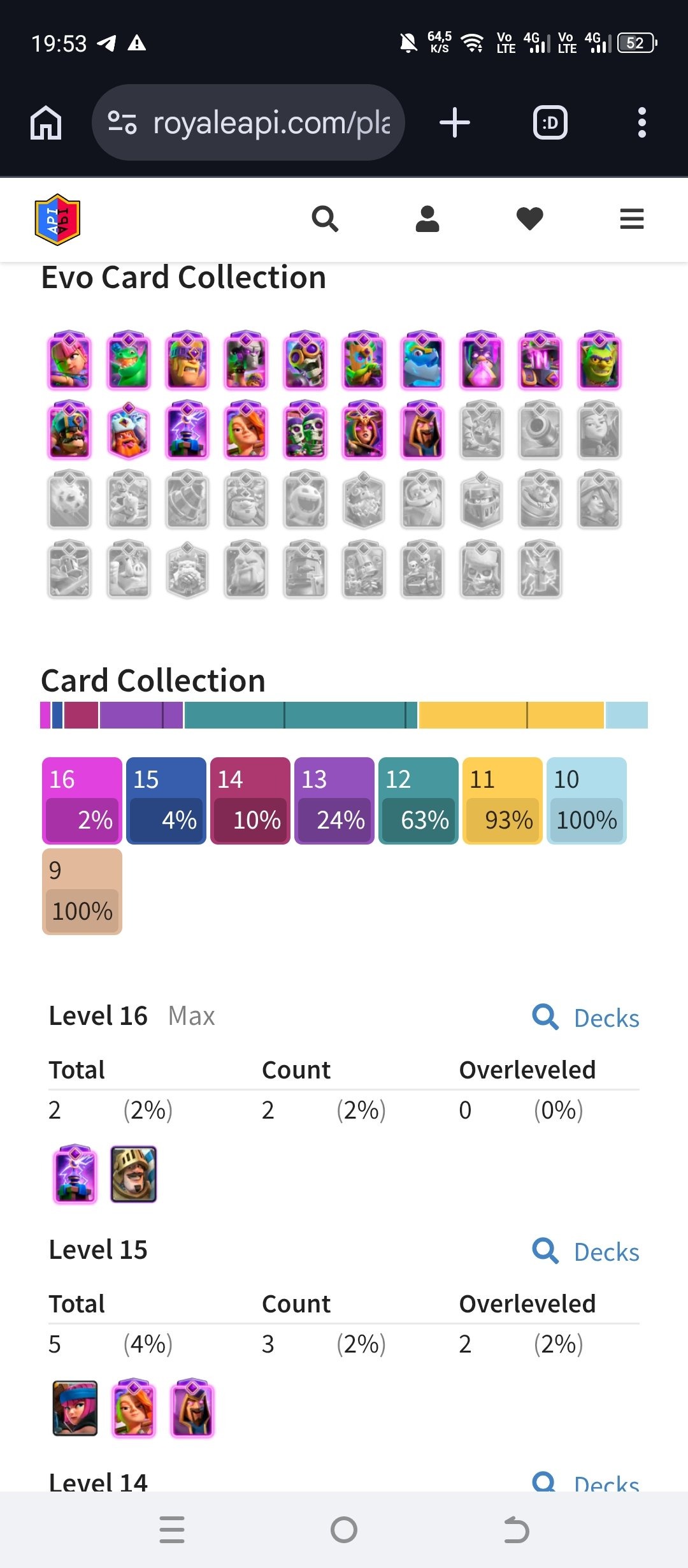Screen dimensions: 688x1568
Task: Select the level 11 collection chip
Action: [503, 801]
